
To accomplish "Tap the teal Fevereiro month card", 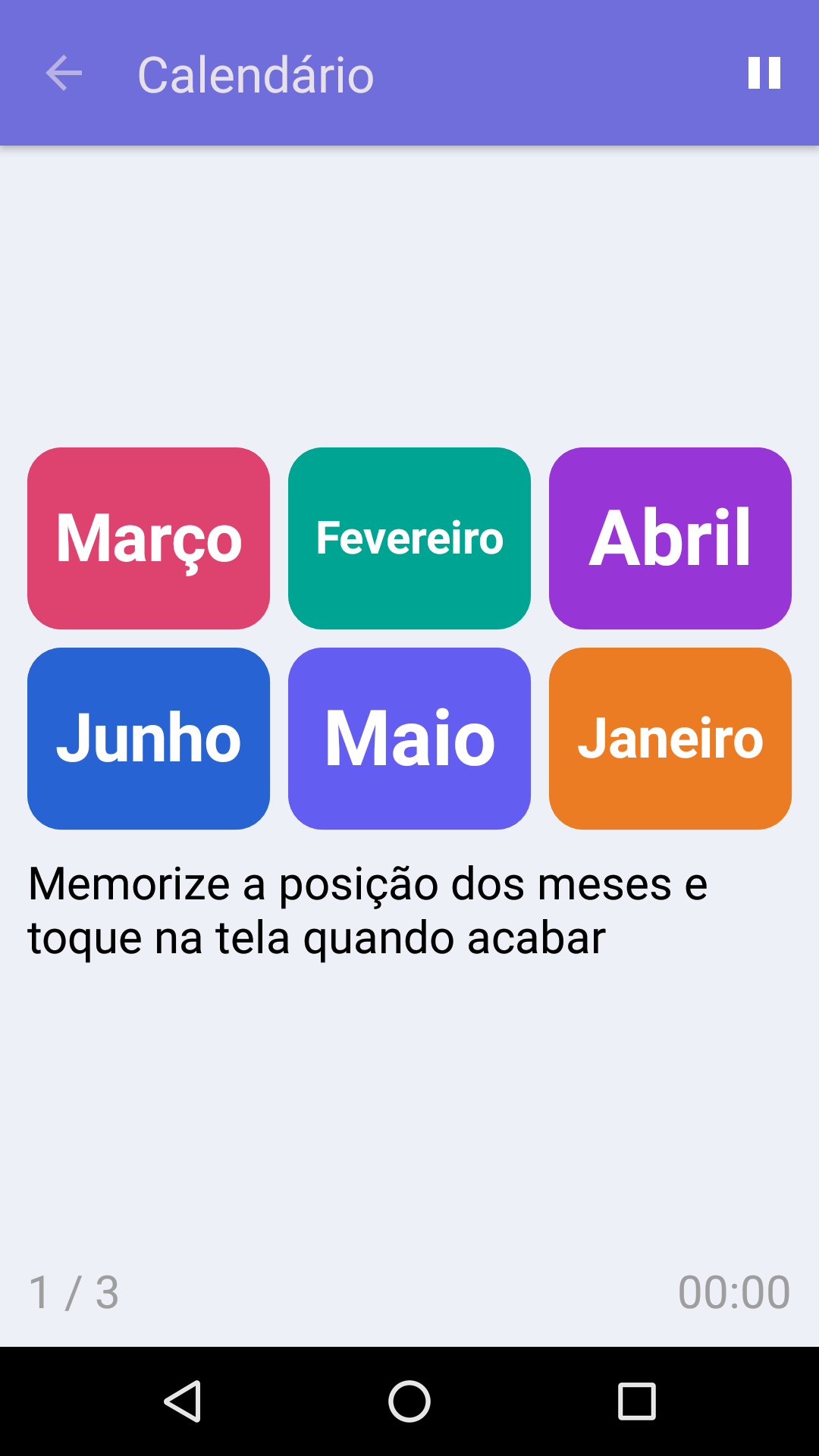I will 409,538.
